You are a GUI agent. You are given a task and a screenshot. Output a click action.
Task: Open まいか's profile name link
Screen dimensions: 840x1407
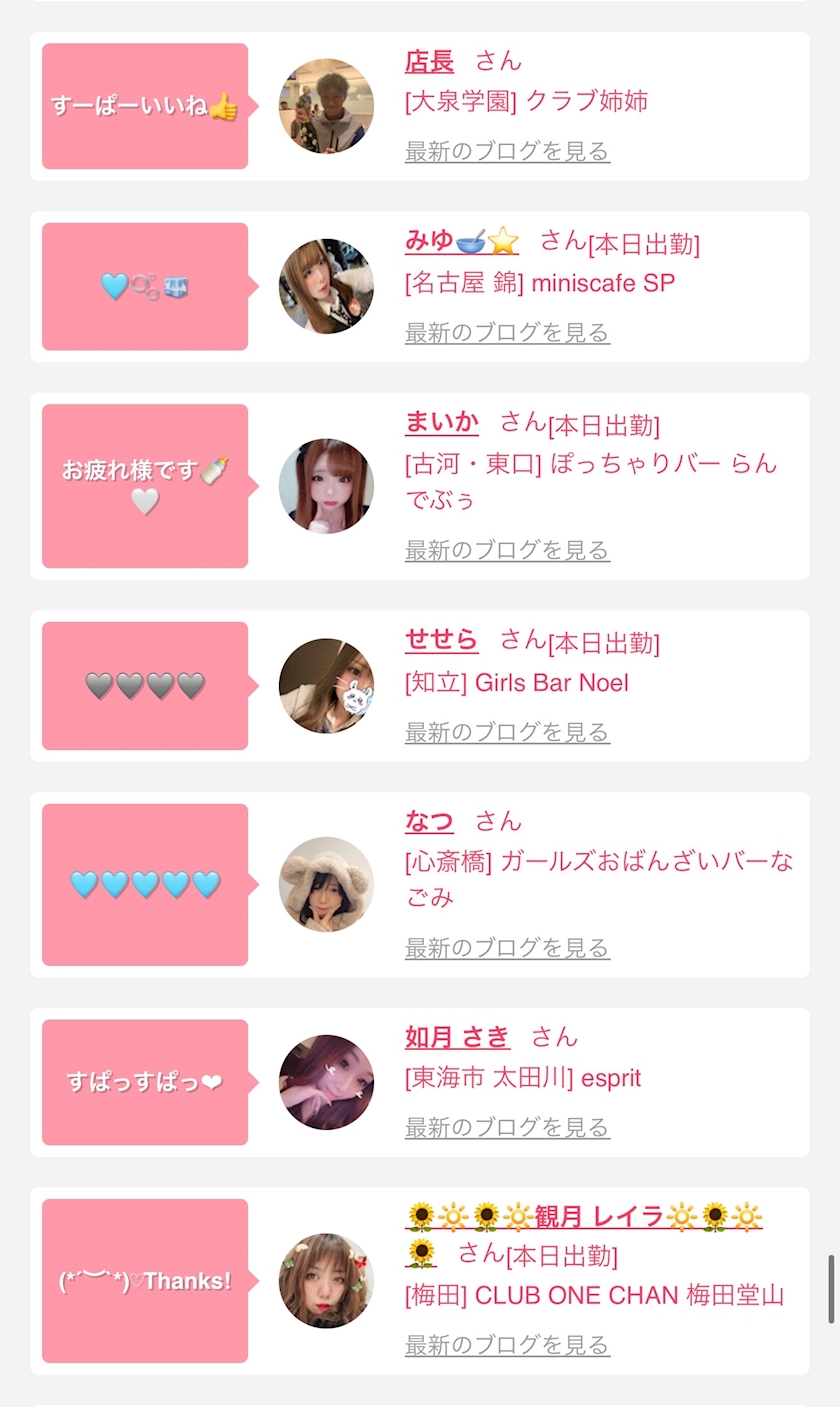[x=441, y=423]
